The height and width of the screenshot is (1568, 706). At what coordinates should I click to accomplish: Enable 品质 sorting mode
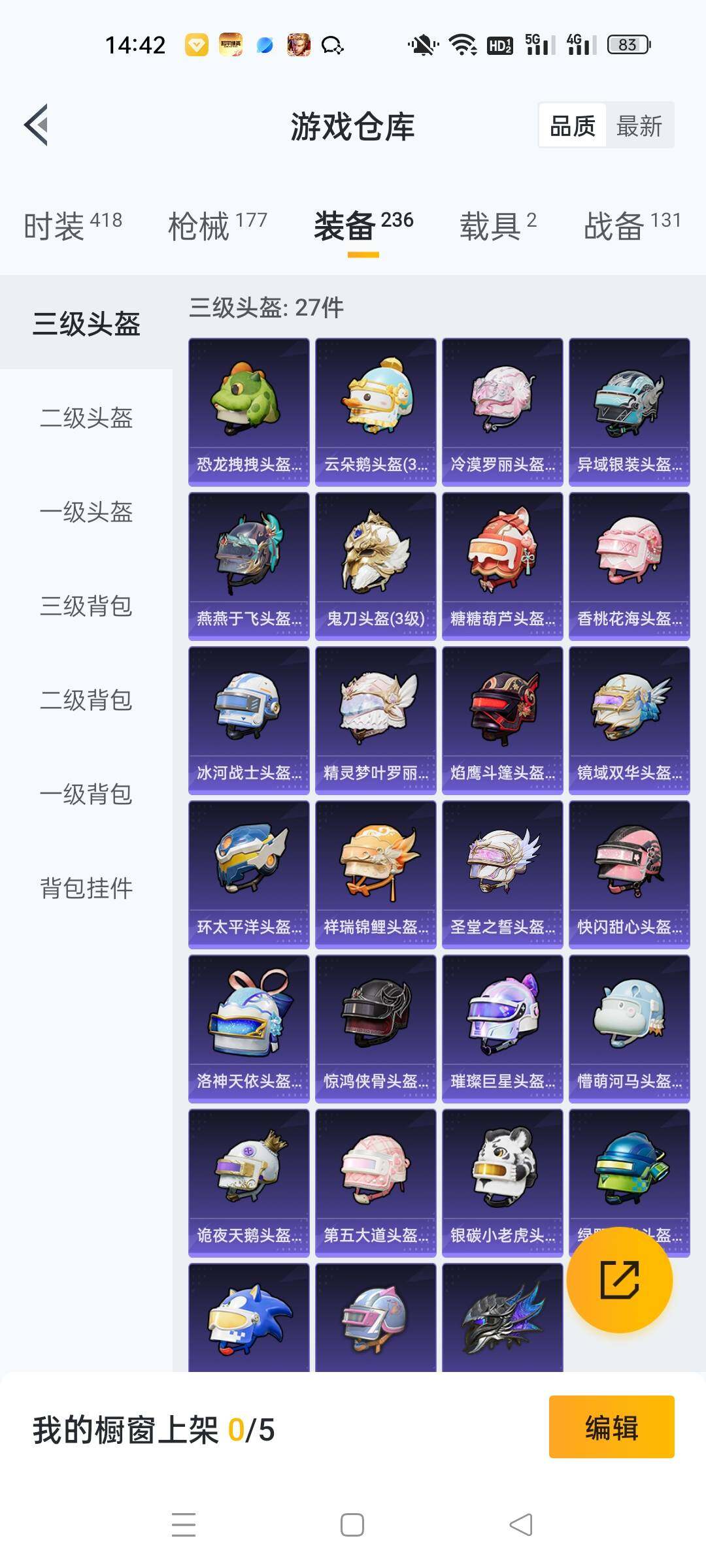coord(571,124)
